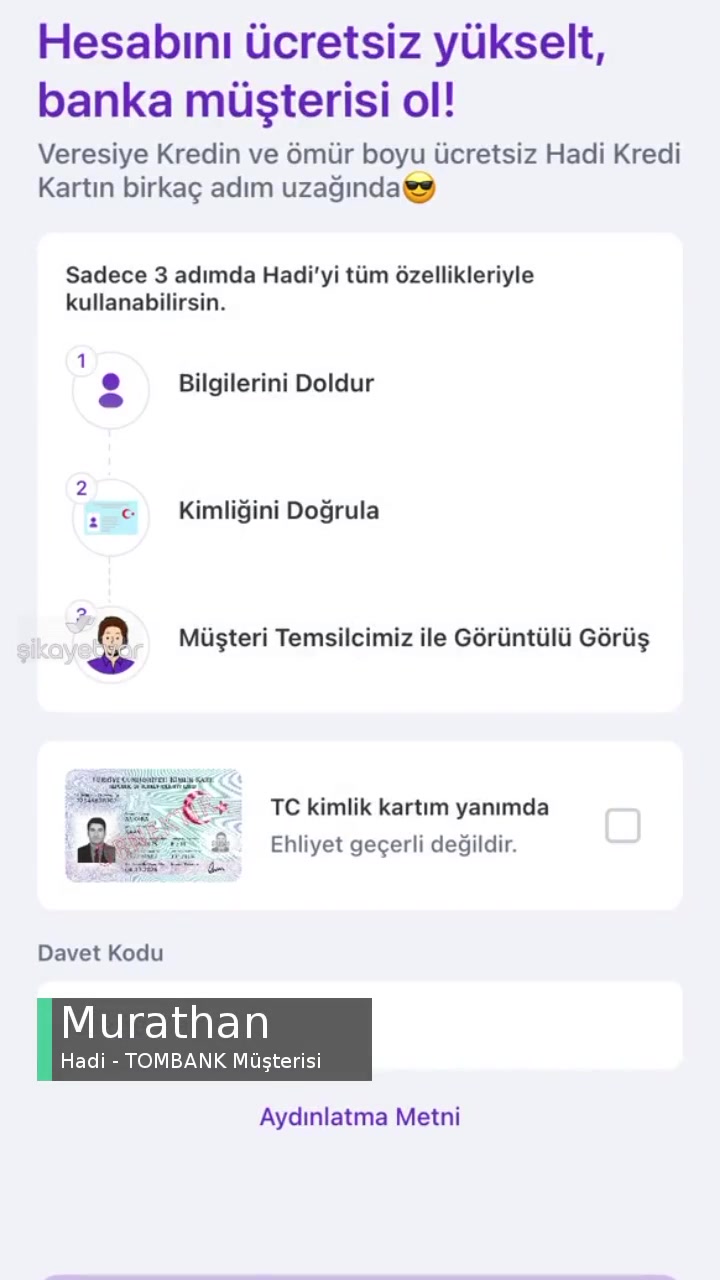Tap the sunglasses emoji in the subtitle
The width and height of the screenshot is (720, 1280).
click(418, 188)
